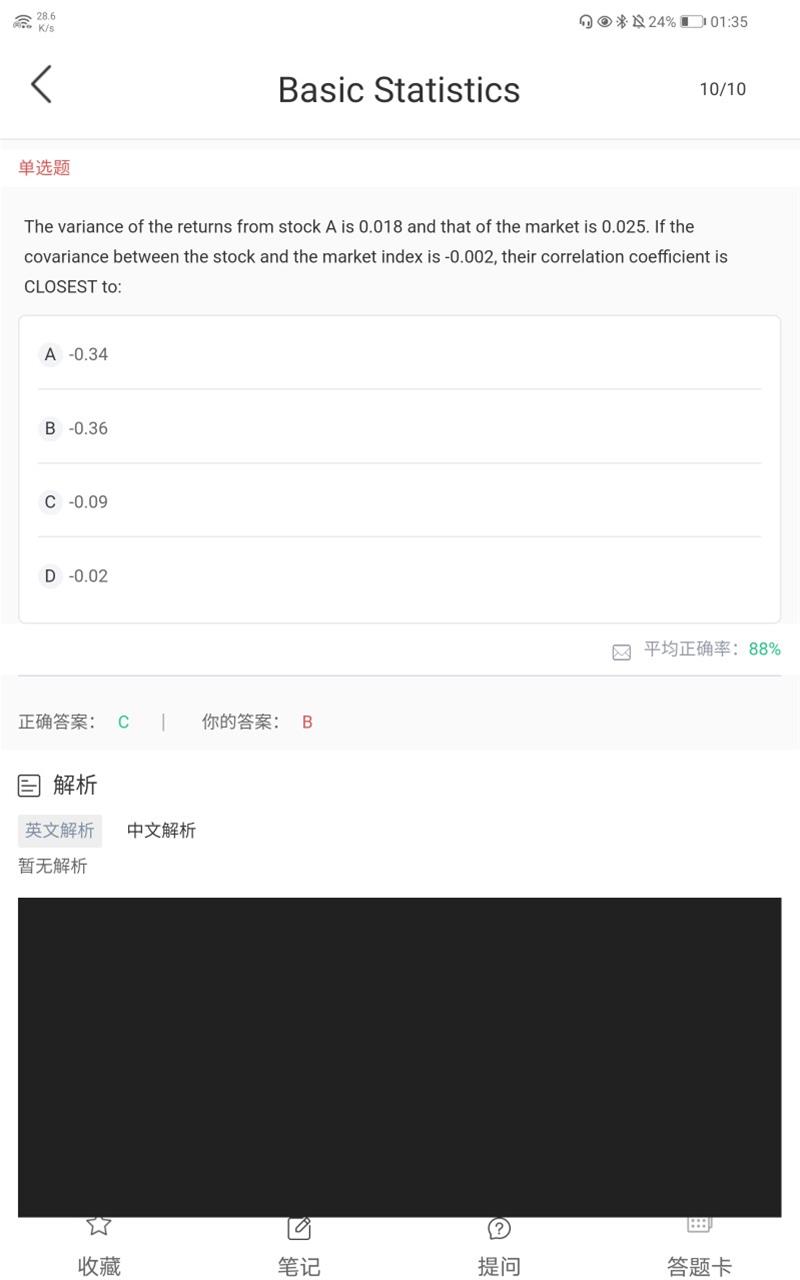Switch to the 英文解析 tab
This screenshot has height=1280, width=800.
[60, 830]
